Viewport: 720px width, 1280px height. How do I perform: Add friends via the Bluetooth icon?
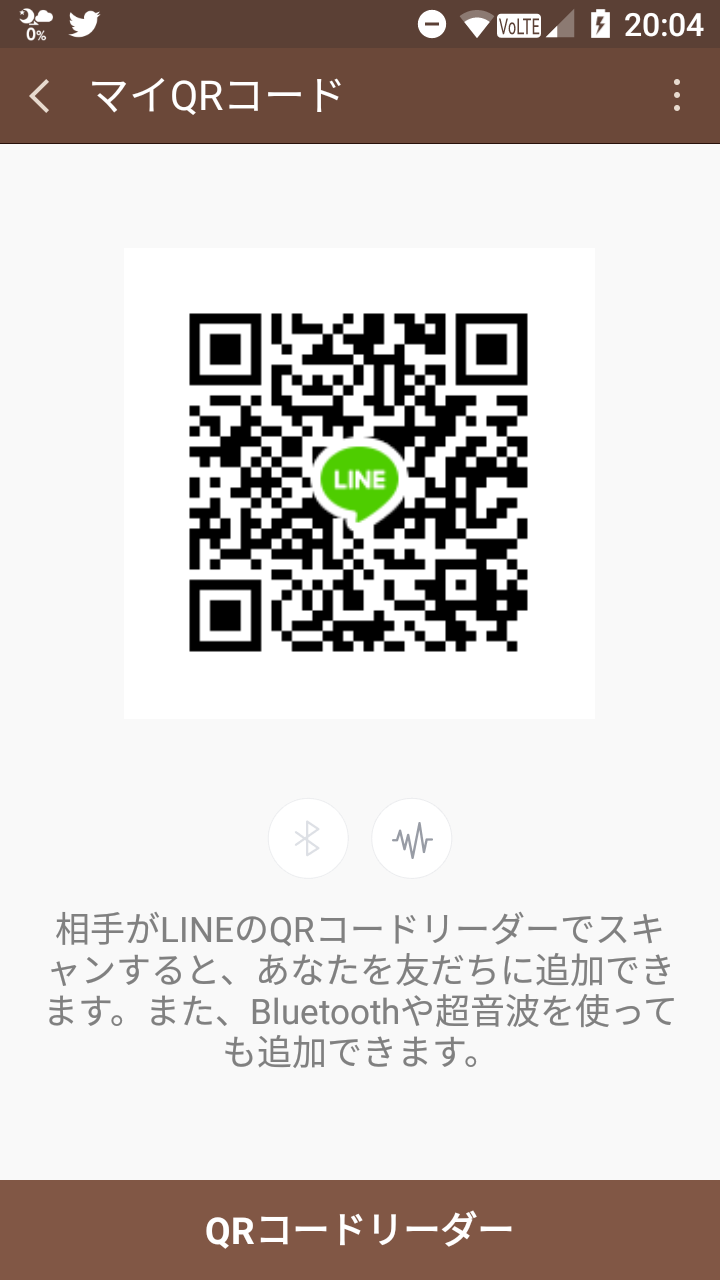pos(308,838)
